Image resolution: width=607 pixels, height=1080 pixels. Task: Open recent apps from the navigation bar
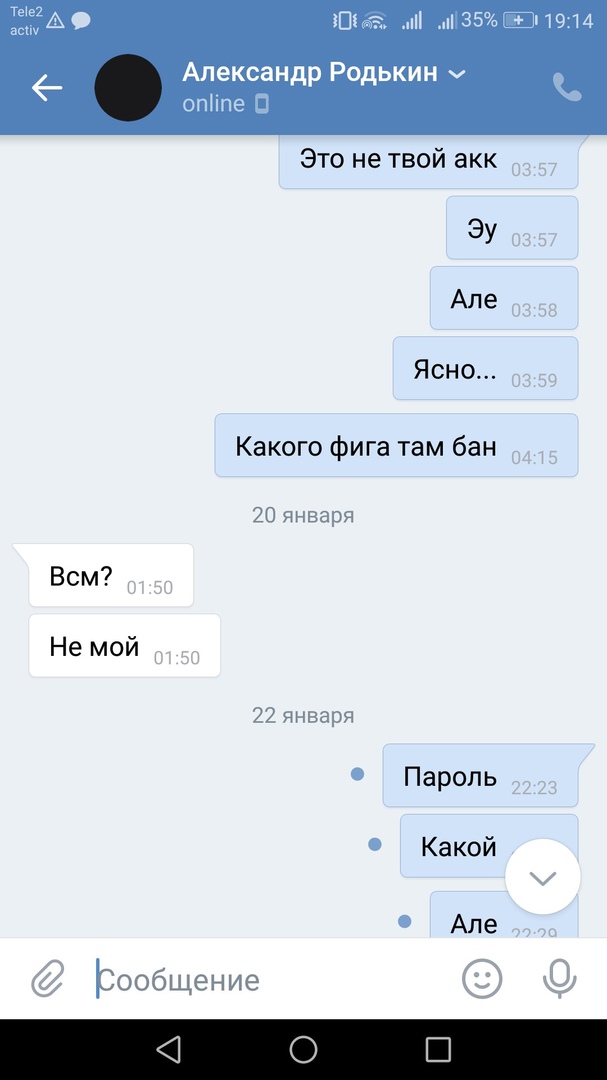click(x=438, y=1049)
